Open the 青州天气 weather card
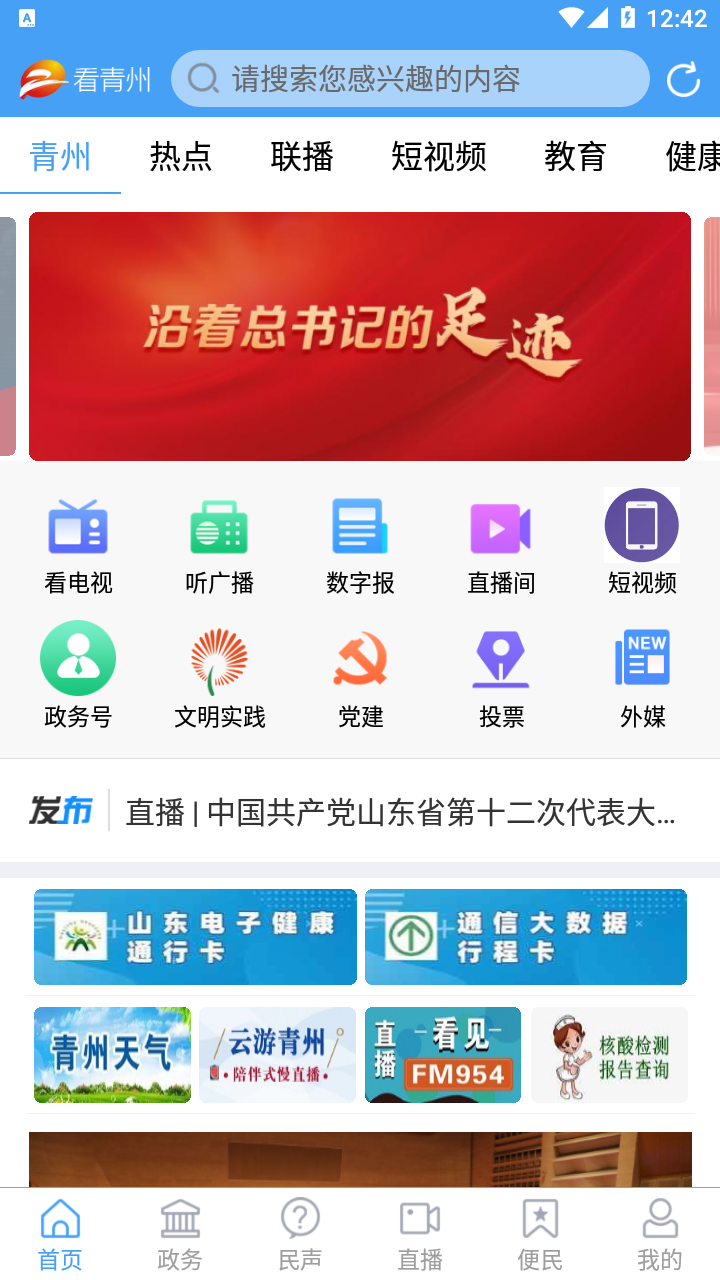The width and height of the screenshot is (720, 1280). (112, 1055)
